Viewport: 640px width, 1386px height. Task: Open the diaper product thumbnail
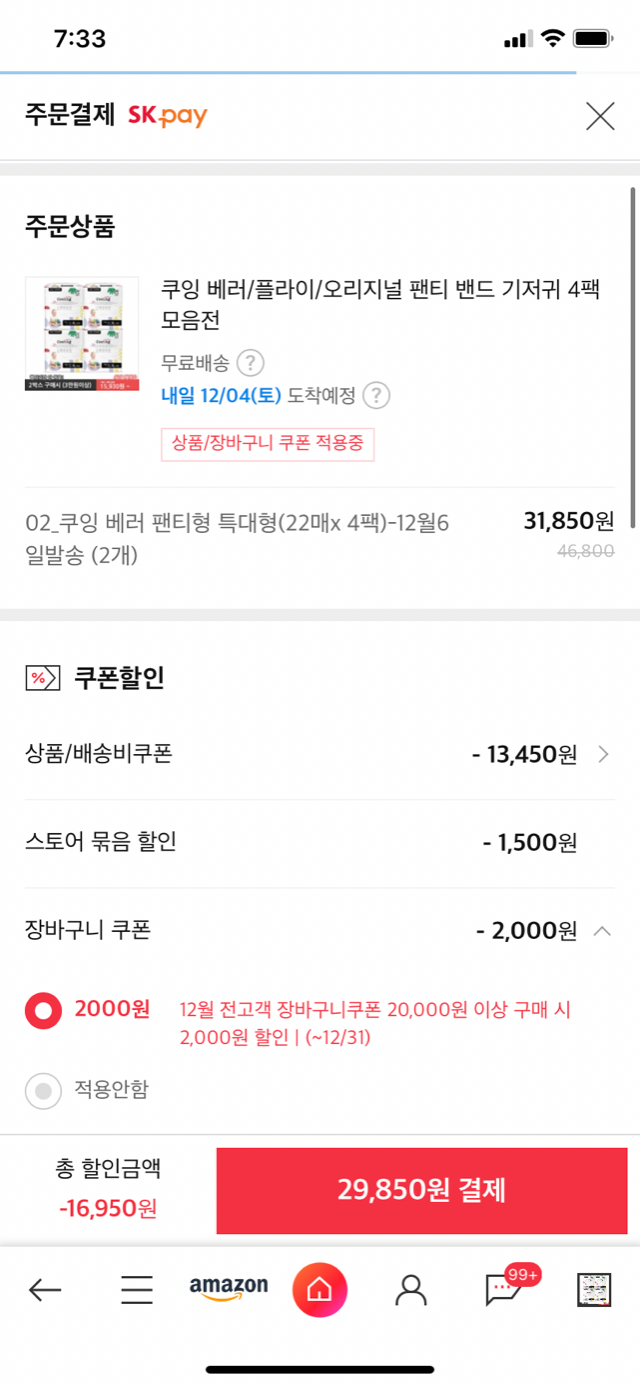(82, 333)
